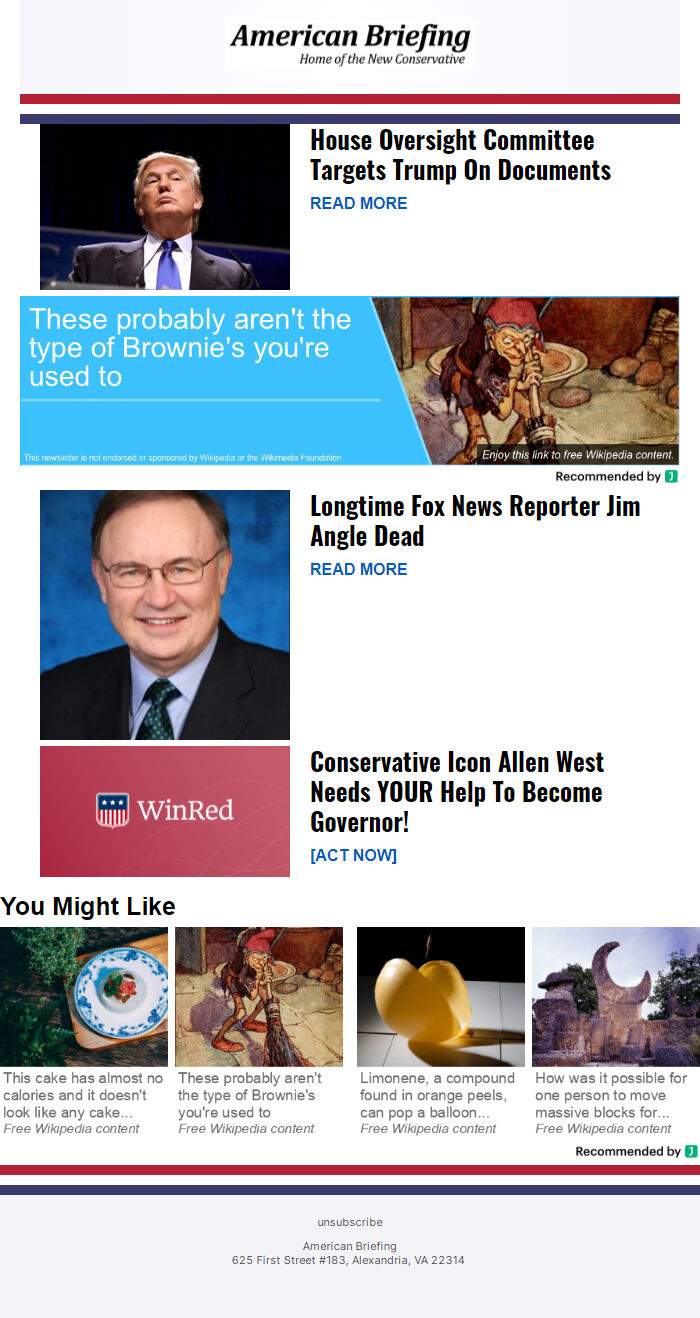The image size is (700, 1318).
Task: Open the Limonene orange peel card
Action: [441, 1030]
